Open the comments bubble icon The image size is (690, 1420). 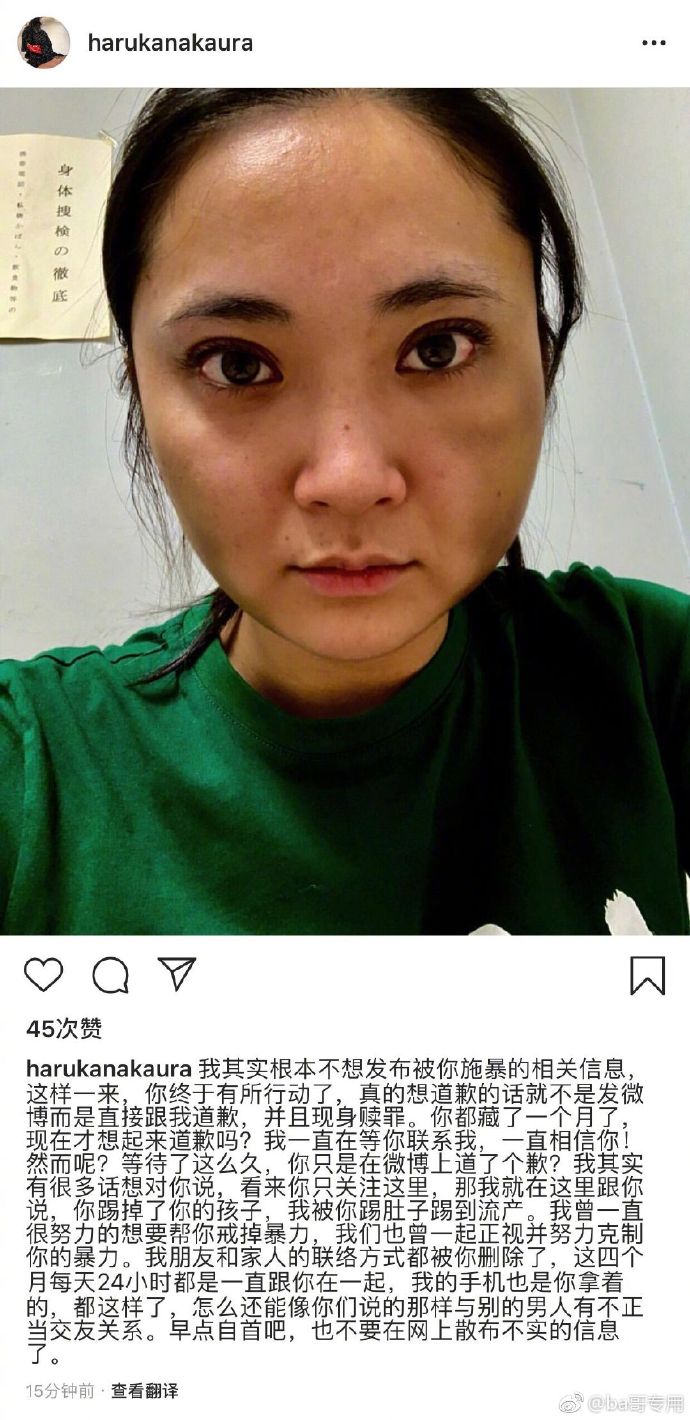pyautogui.click(x=110, y=974)
